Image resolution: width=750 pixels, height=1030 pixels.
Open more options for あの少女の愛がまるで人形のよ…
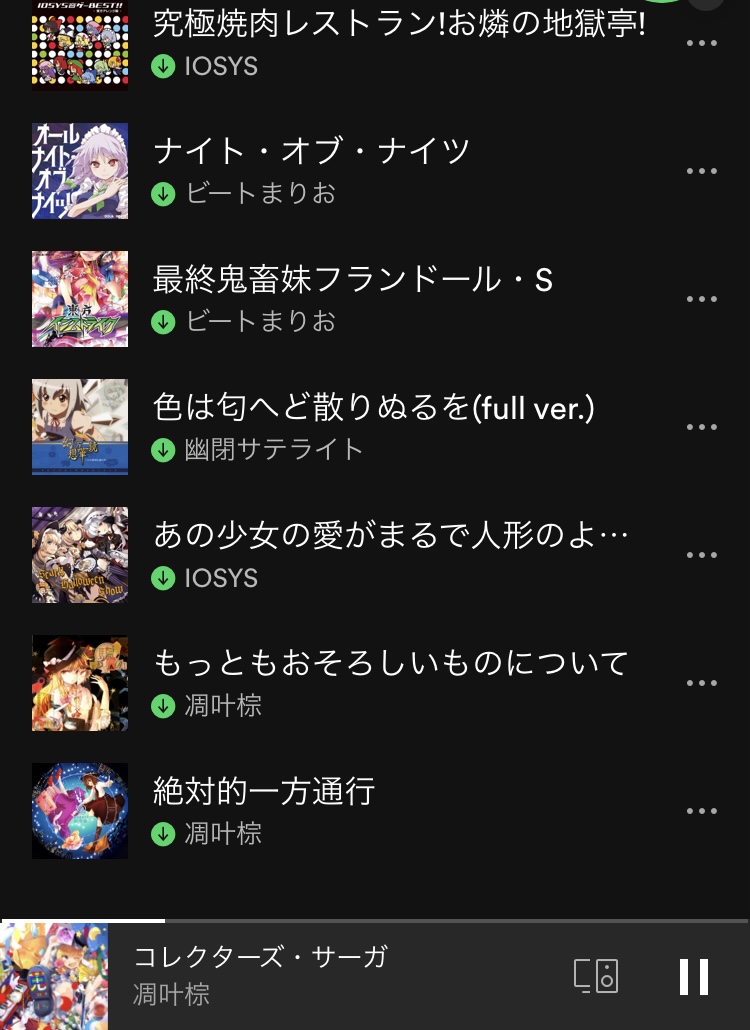pyautogui.click(x=702, y=555)
